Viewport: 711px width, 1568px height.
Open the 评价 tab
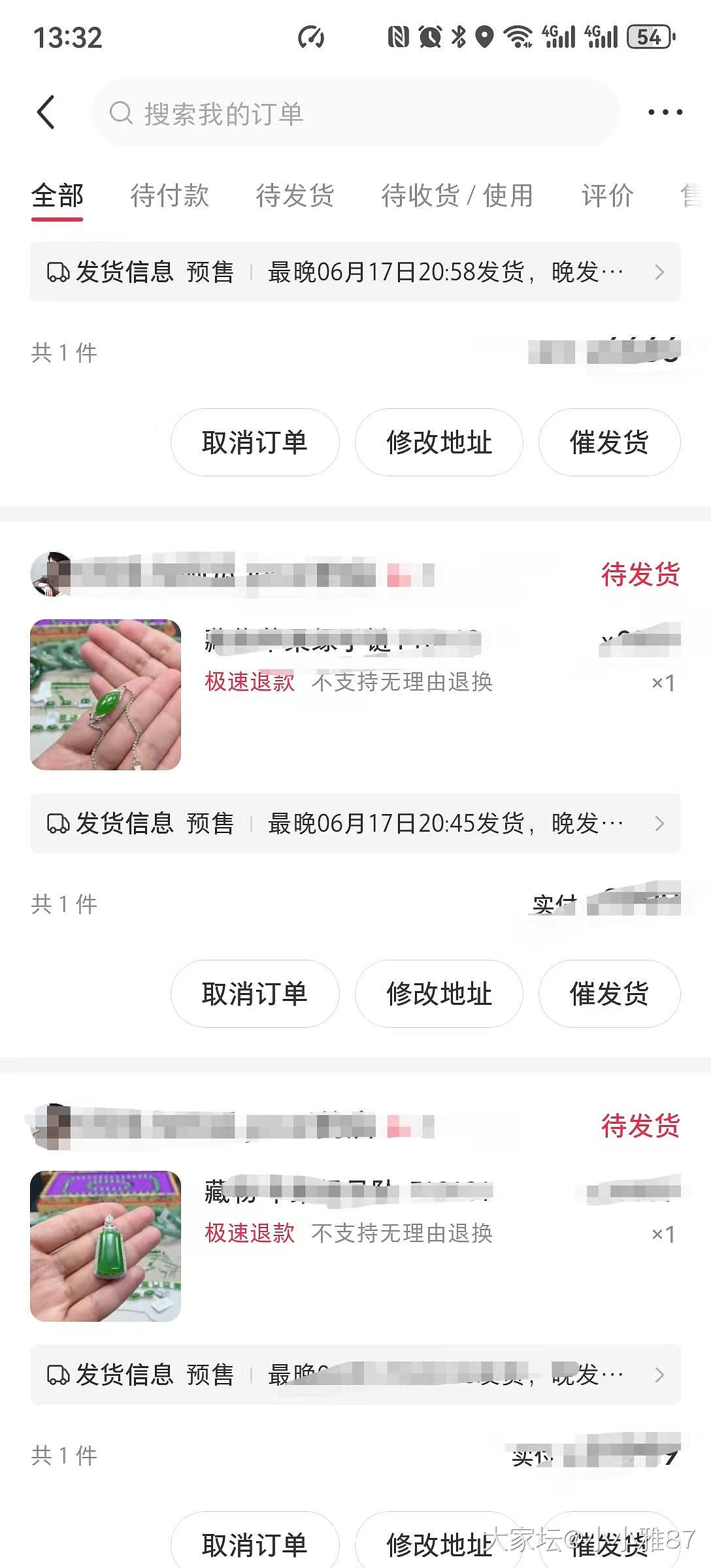[x=607, y=195]
